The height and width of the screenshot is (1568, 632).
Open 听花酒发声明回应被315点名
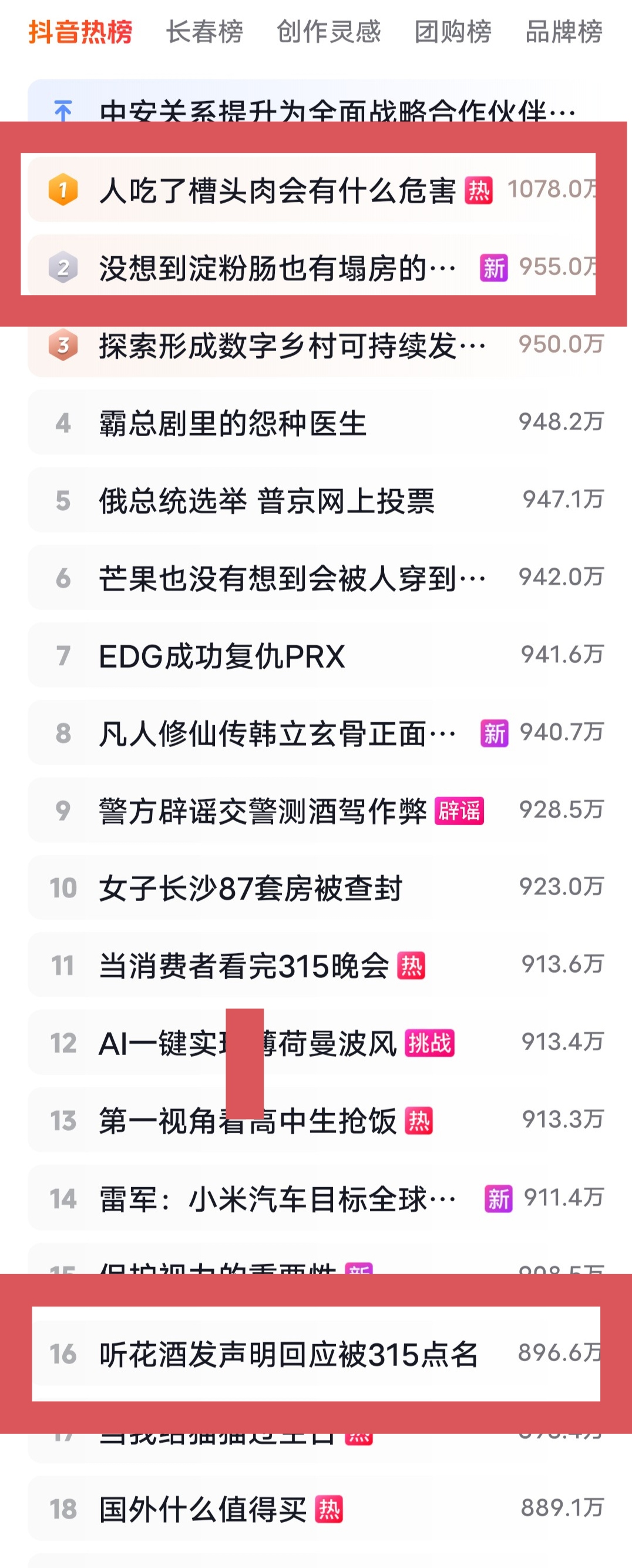click(288, 1354)
